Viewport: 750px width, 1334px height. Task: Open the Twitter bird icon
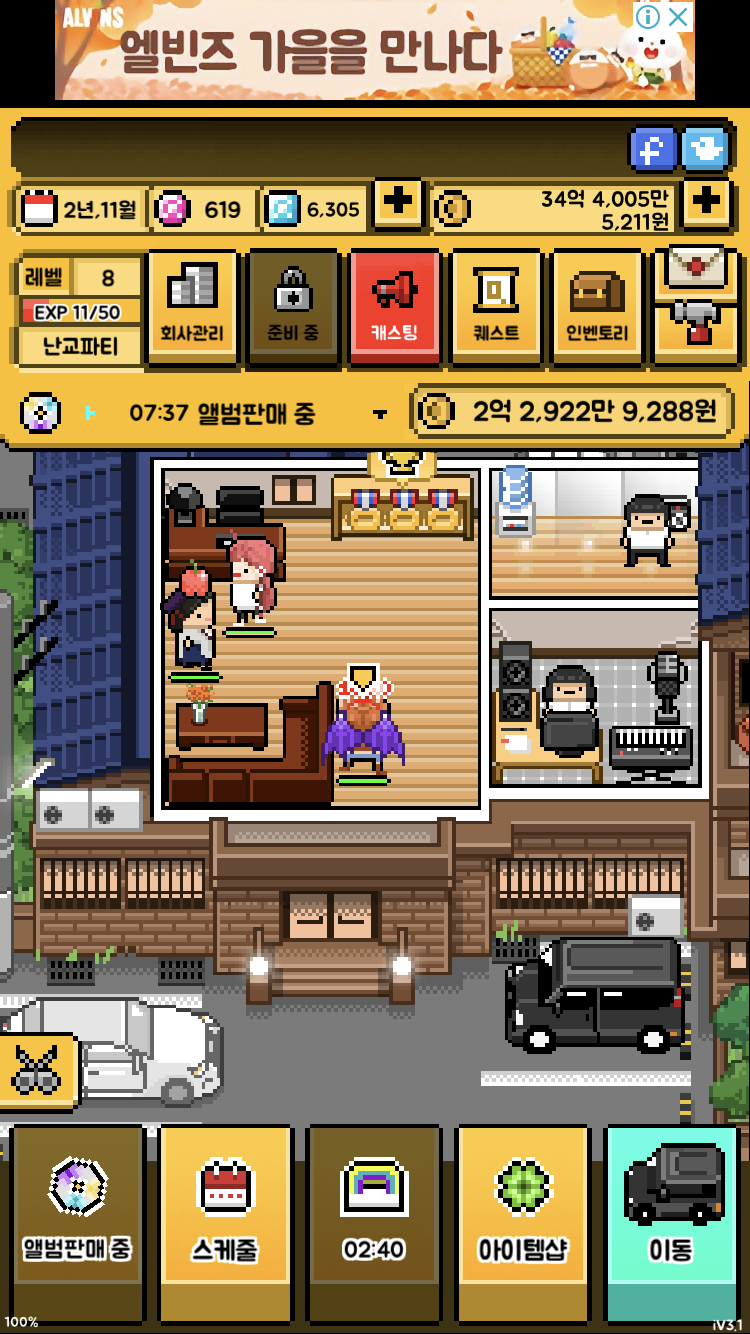tap(705, 150)
